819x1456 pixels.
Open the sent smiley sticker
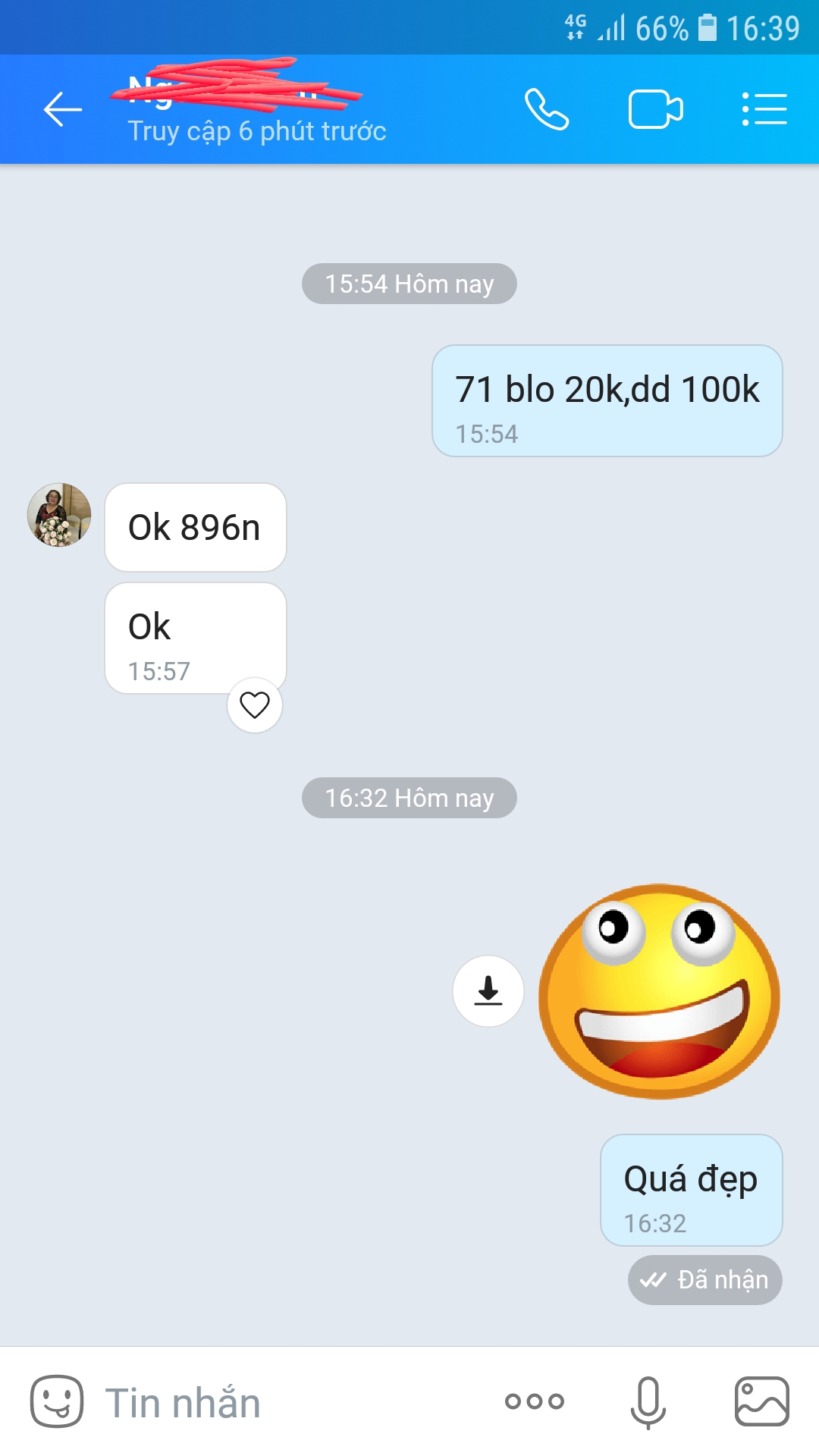(659, 991)
